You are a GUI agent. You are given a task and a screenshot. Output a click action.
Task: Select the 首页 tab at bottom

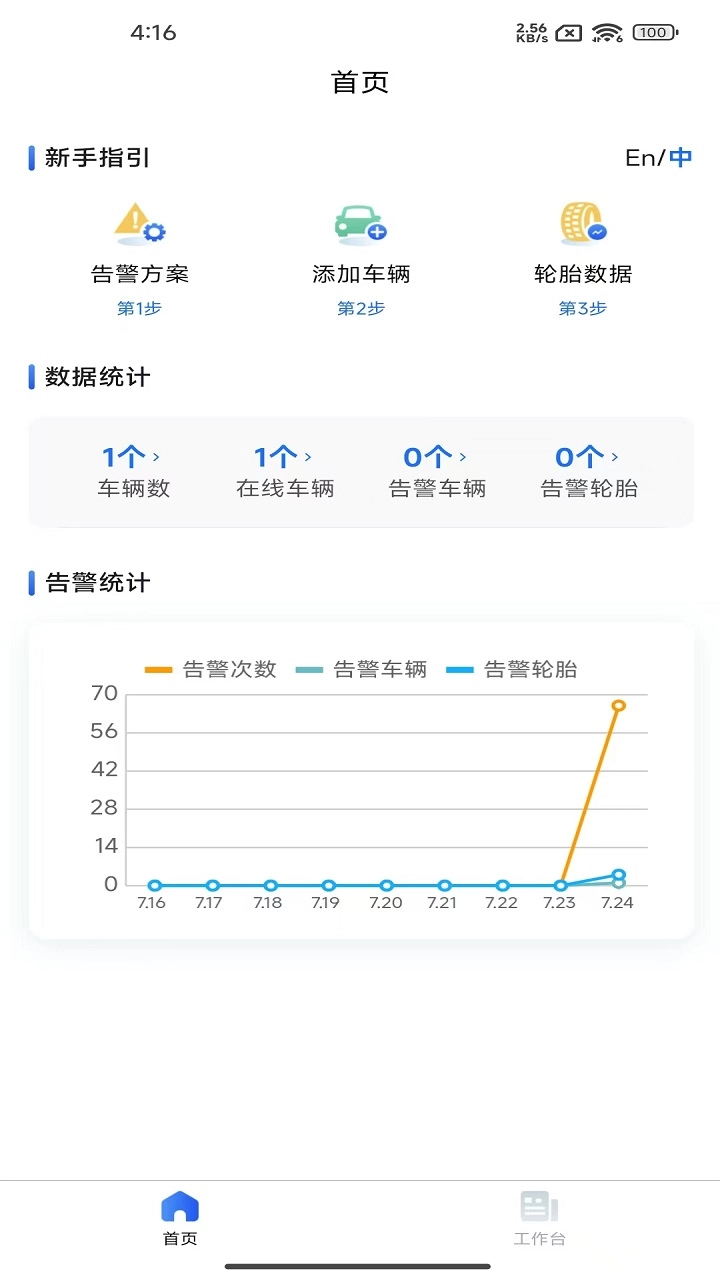pos(179,1215)
